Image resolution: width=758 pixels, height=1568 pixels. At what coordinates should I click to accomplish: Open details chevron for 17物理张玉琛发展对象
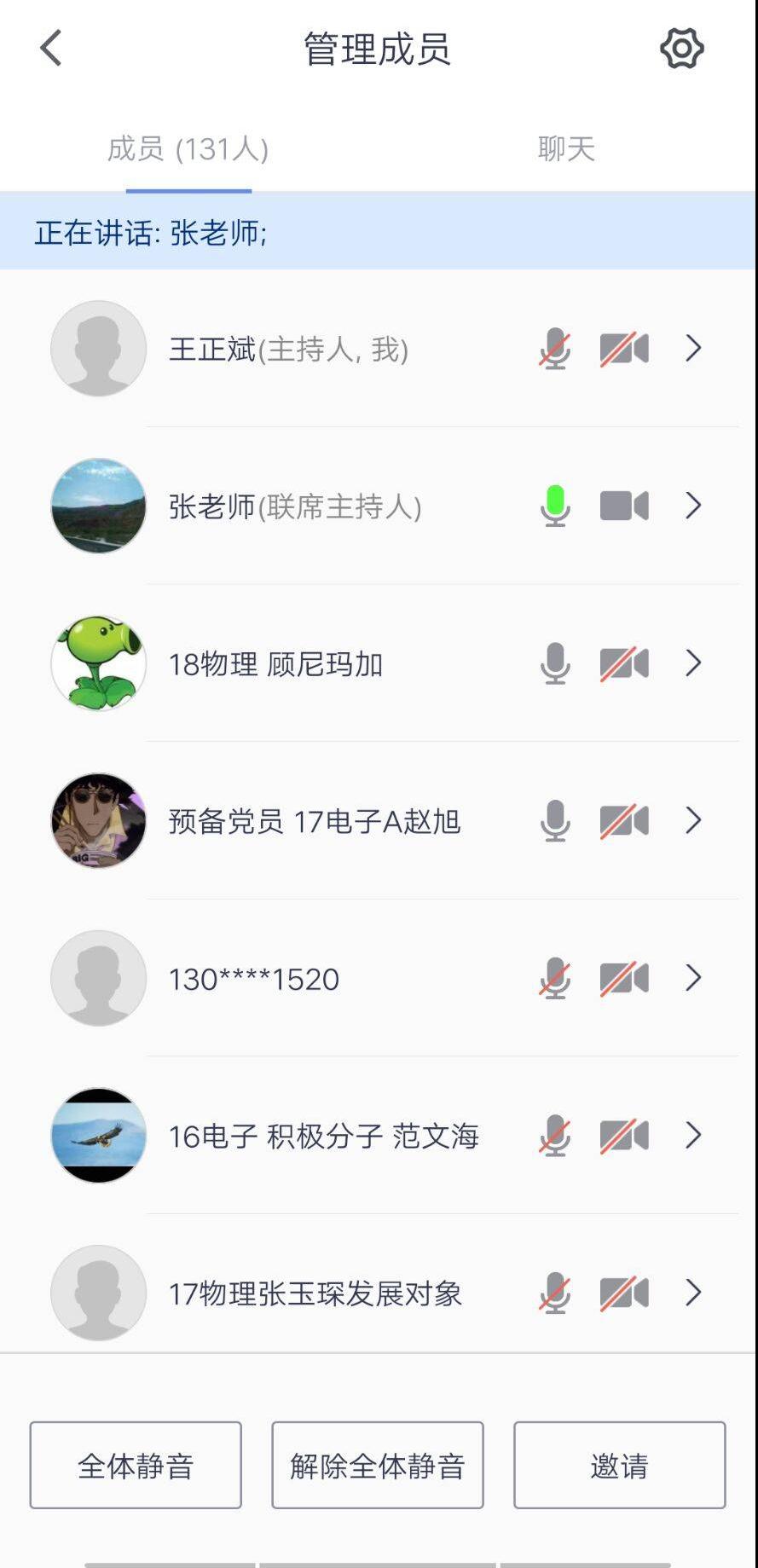point(693,1293)
